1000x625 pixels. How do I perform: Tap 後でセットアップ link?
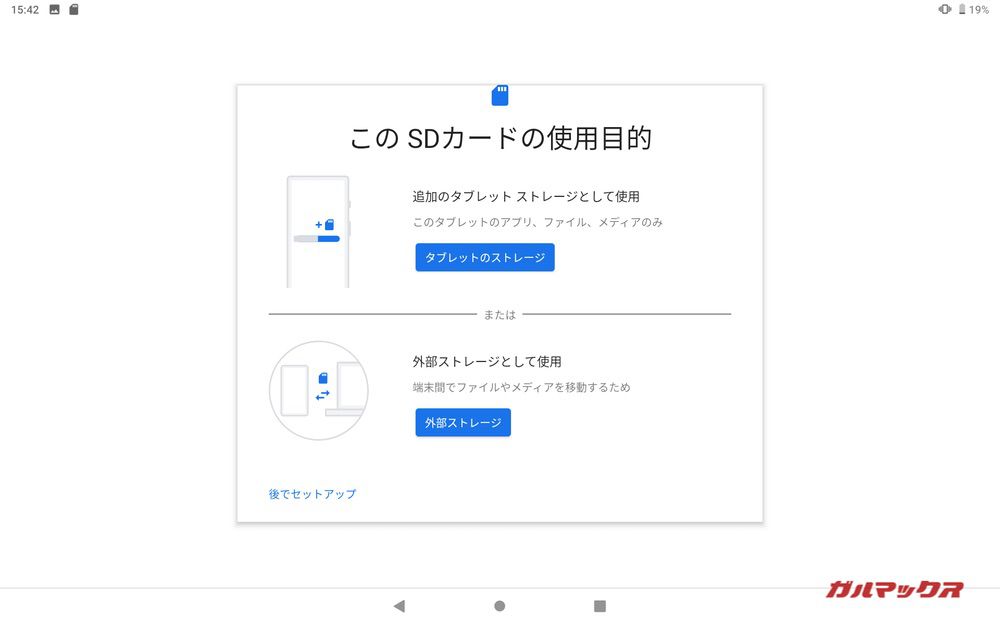312,494
